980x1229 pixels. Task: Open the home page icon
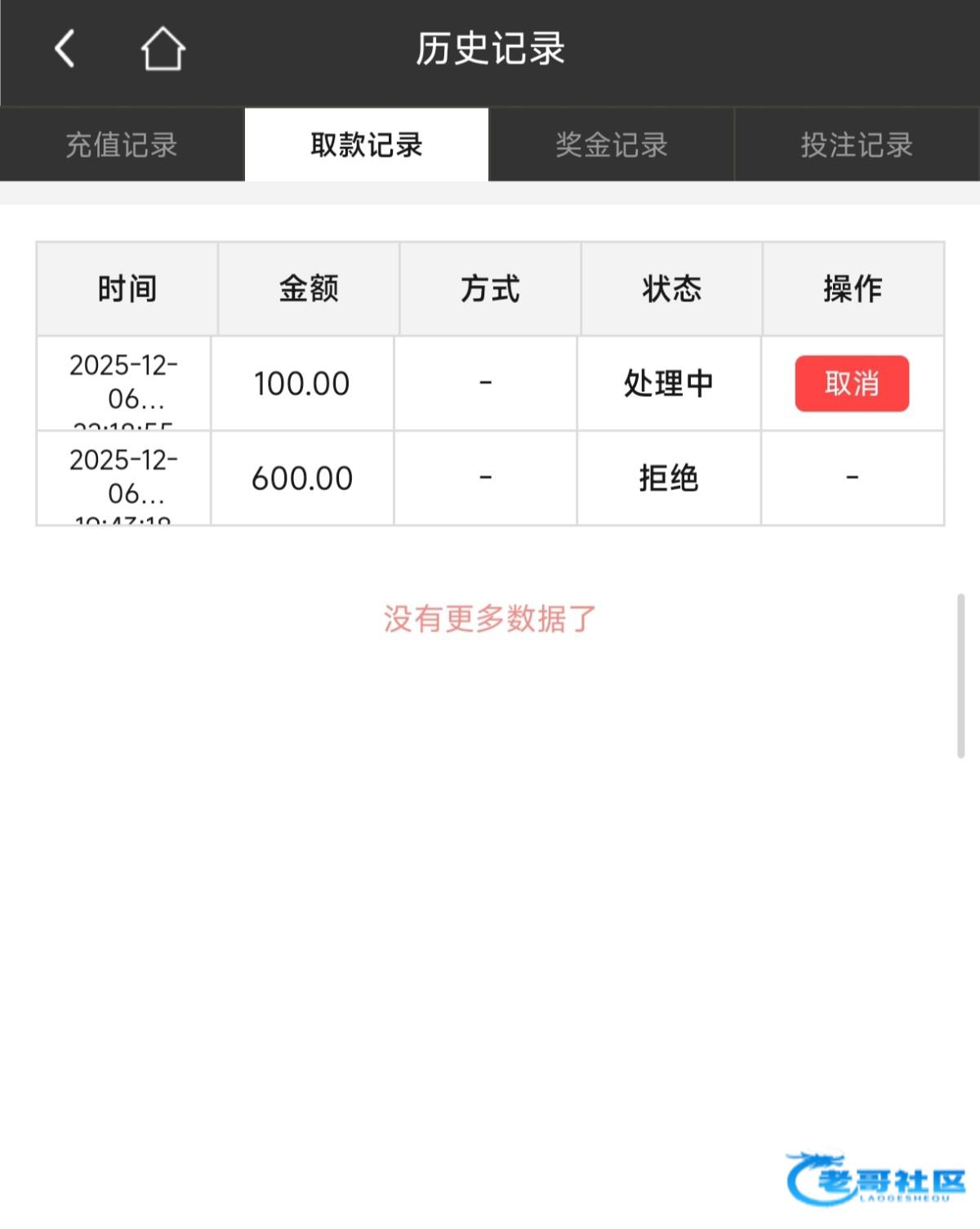163,48
